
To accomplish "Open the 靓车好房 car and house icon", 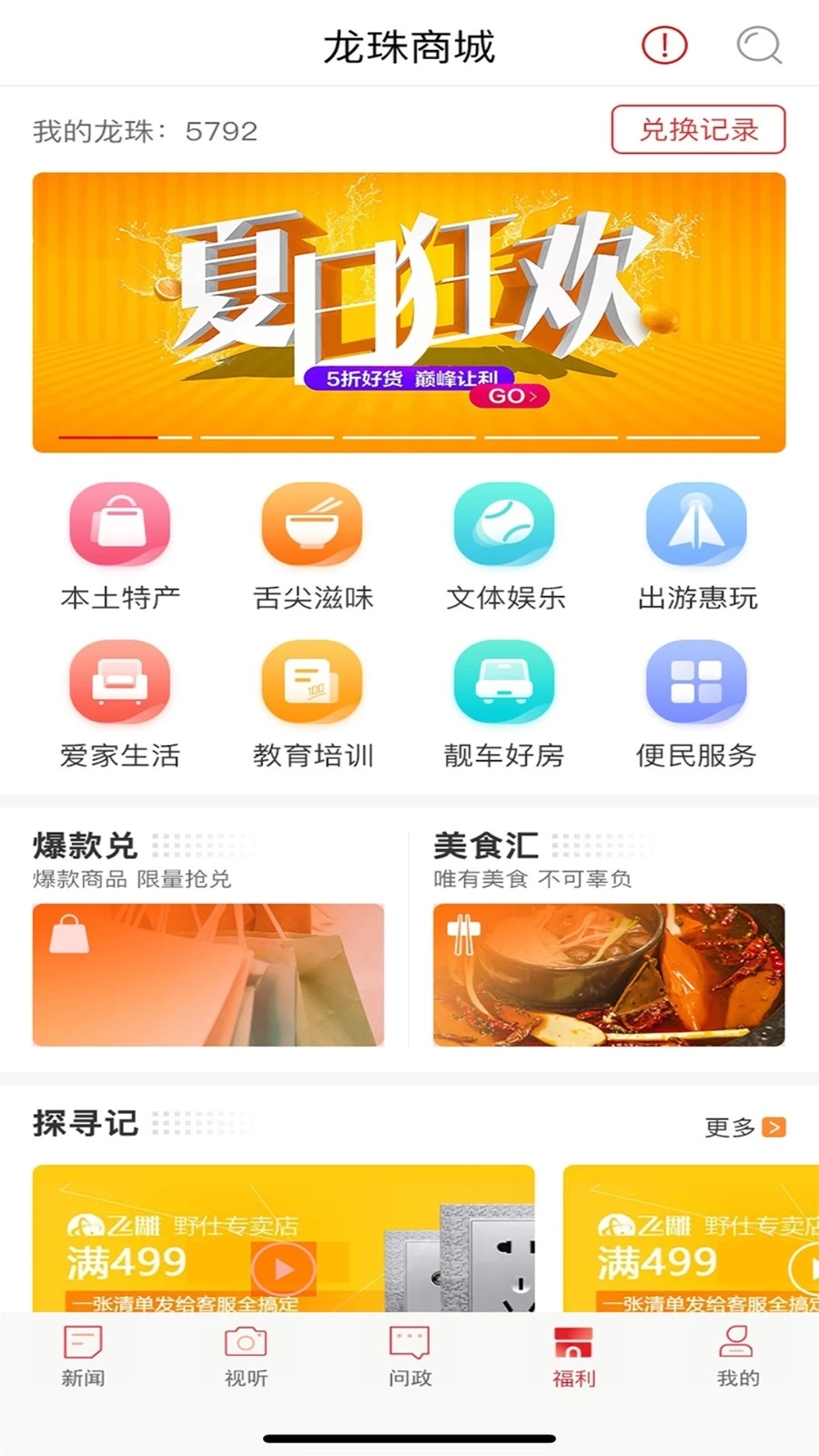I will 504,682.
